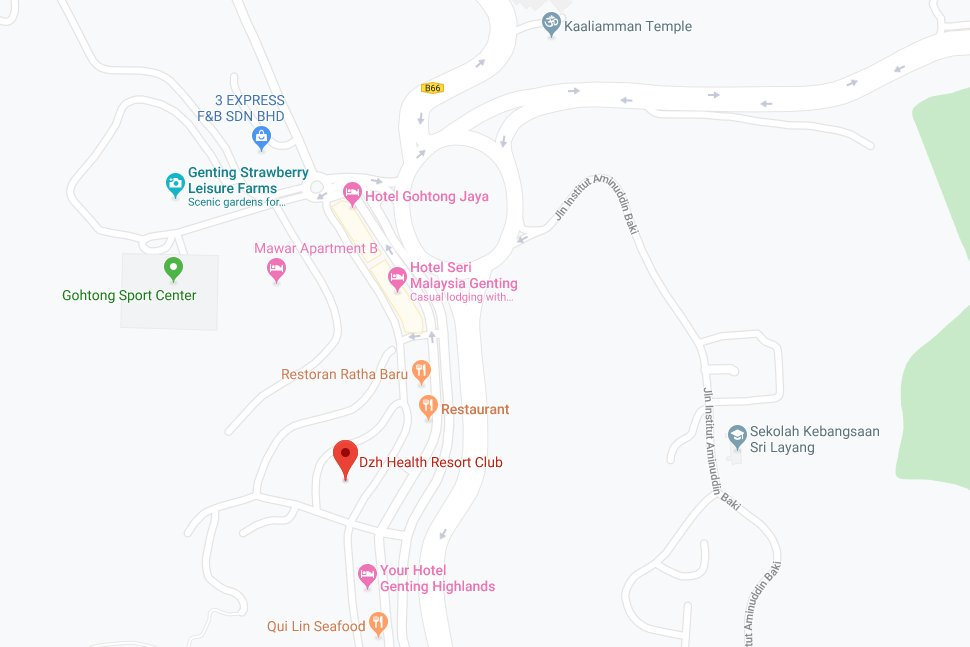Tap the orange Restaurant marker

(x=428, y=406)
